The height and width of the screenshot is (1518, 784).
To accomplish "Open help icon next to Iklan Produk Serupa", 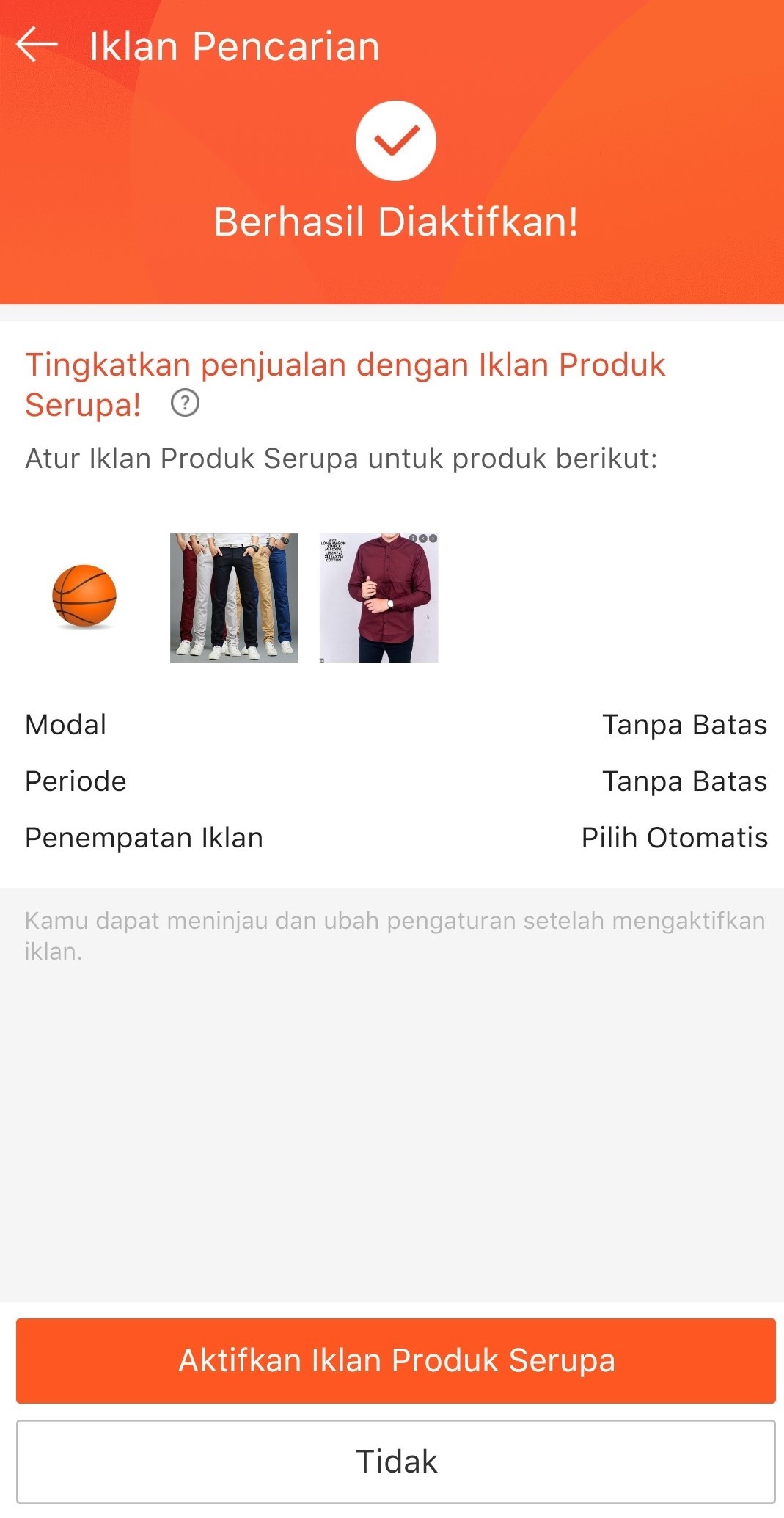I will (x=185, y=403).
